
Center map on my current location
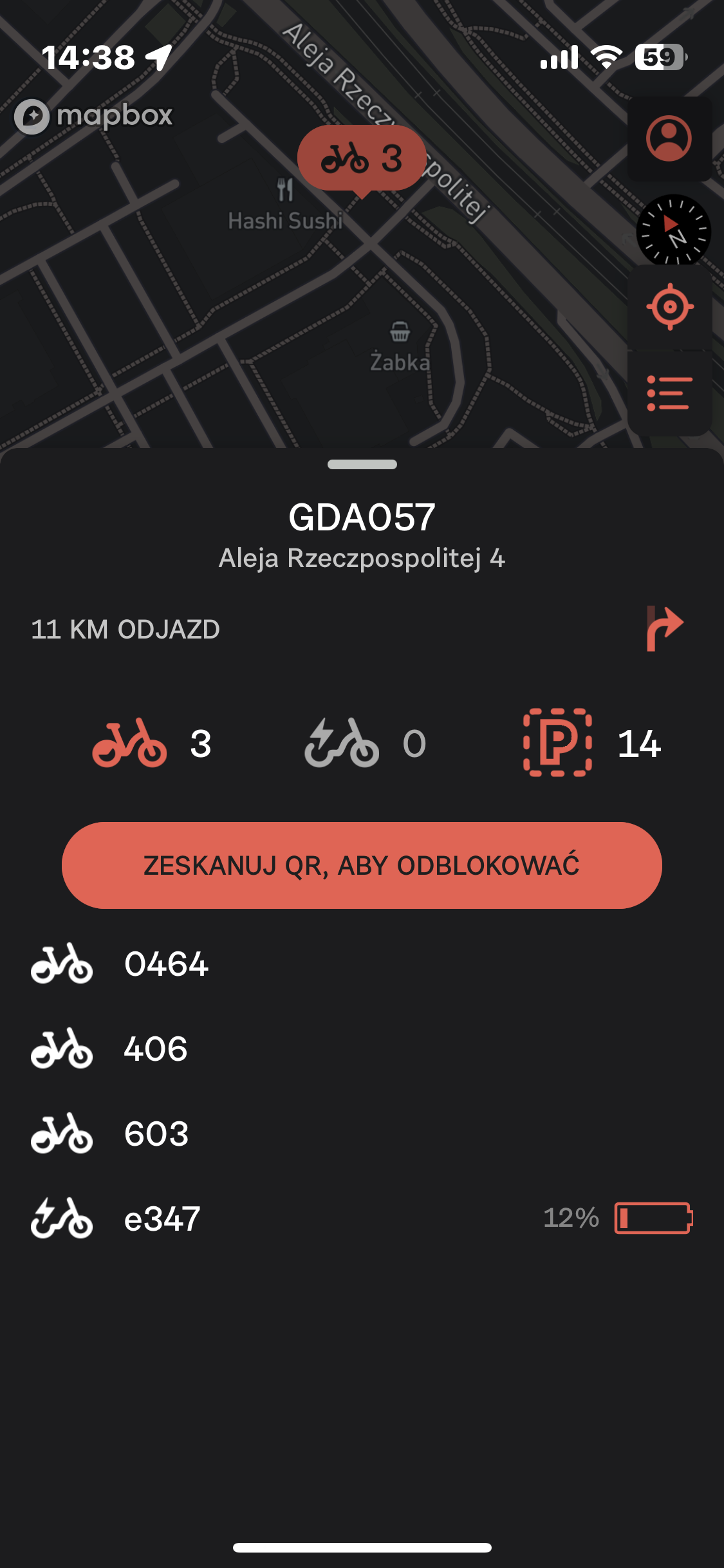pyautogui.click(x=669, y=307)
